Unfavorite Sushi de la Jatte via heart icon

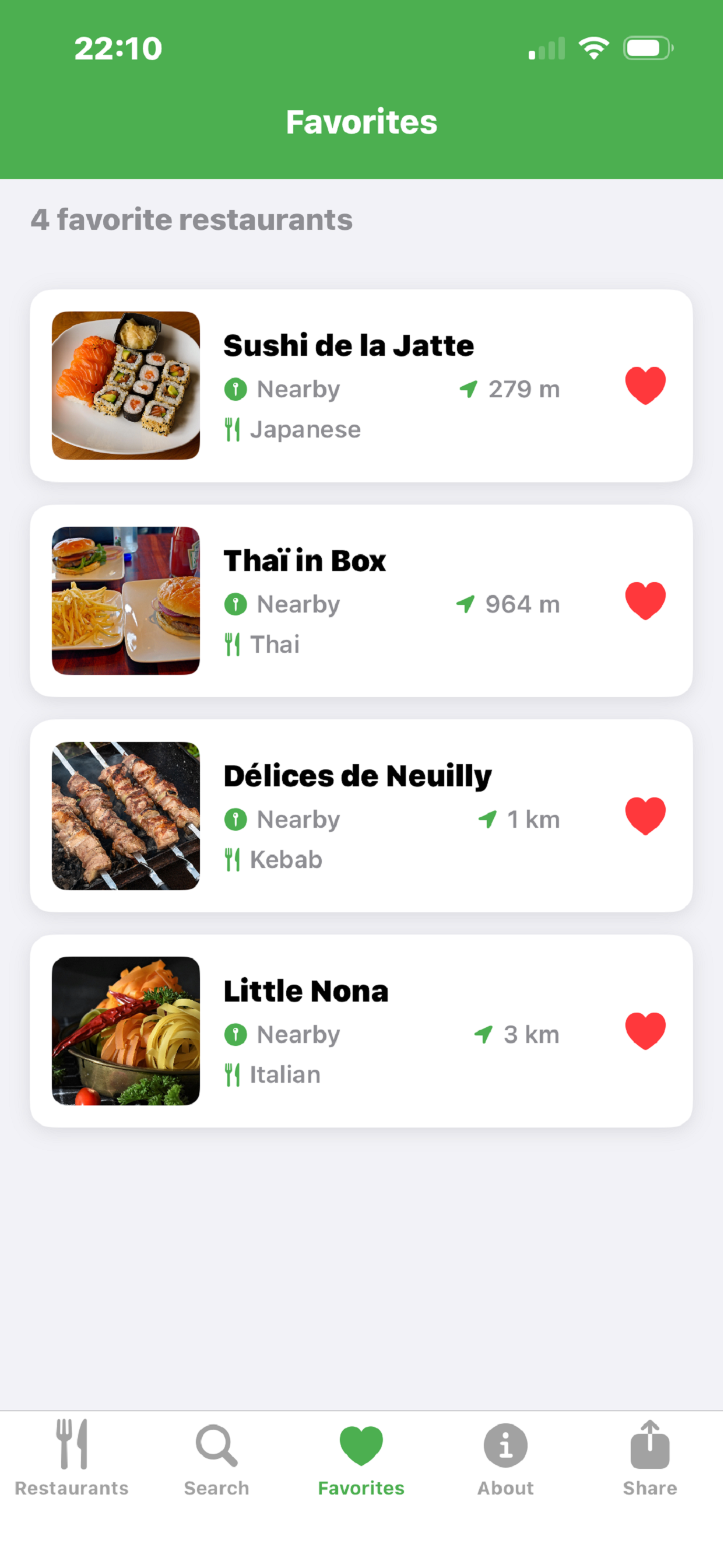tap(646, 386)
